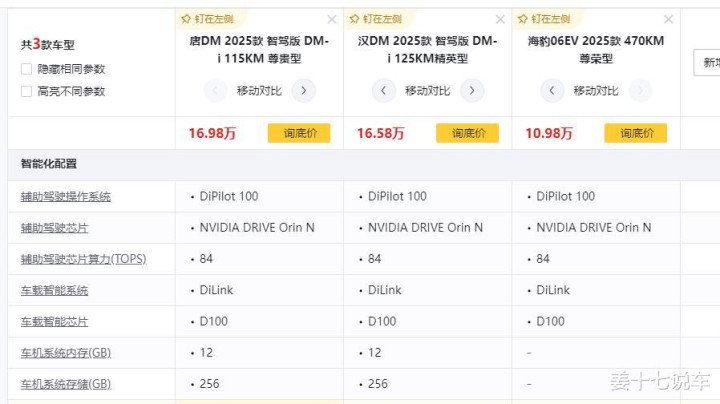
Task: Open the 辅助驾驶芯片算力(TOPS) link
Action: [x=84, y=259]
